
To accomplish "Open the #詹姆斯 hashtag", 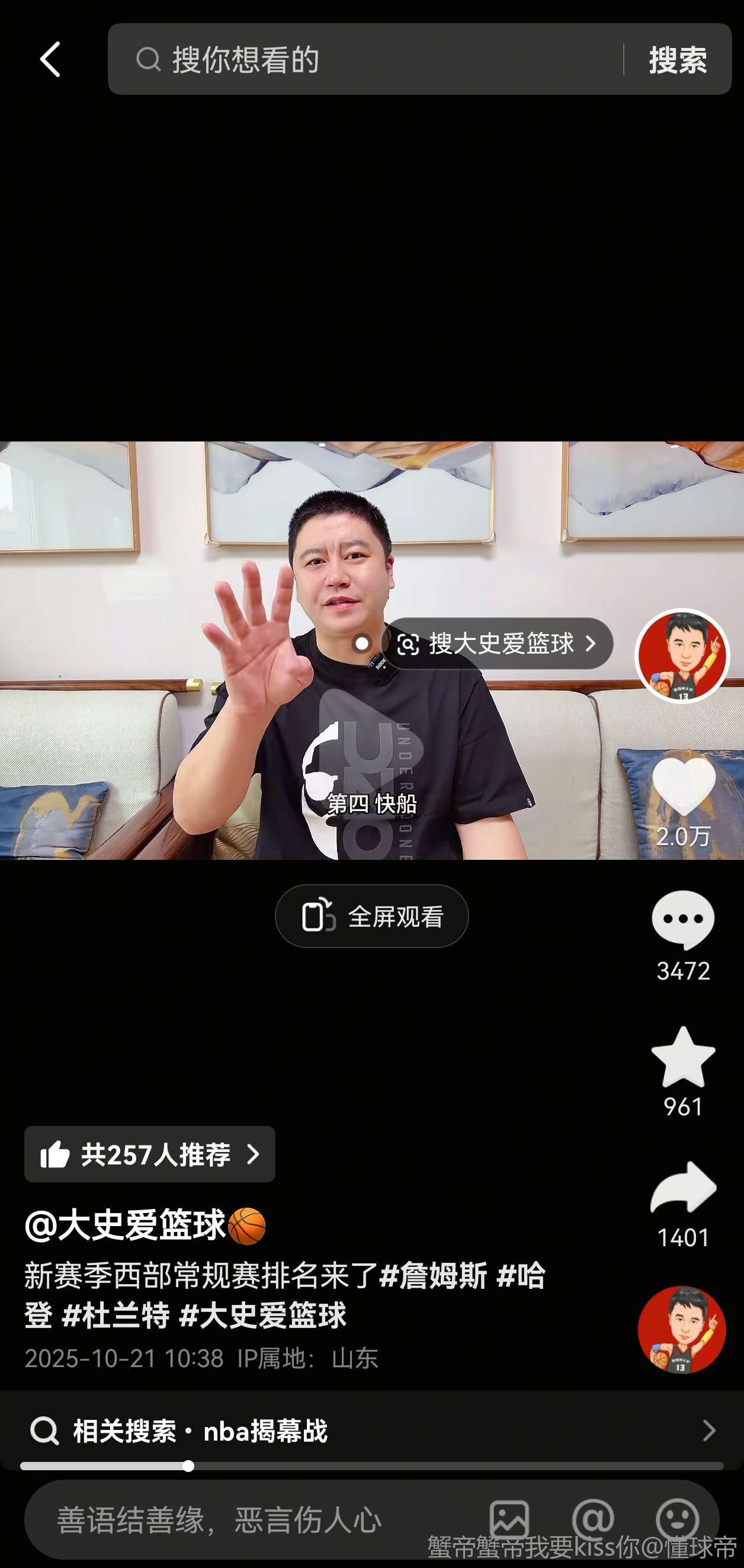I will pos(433,1275).
